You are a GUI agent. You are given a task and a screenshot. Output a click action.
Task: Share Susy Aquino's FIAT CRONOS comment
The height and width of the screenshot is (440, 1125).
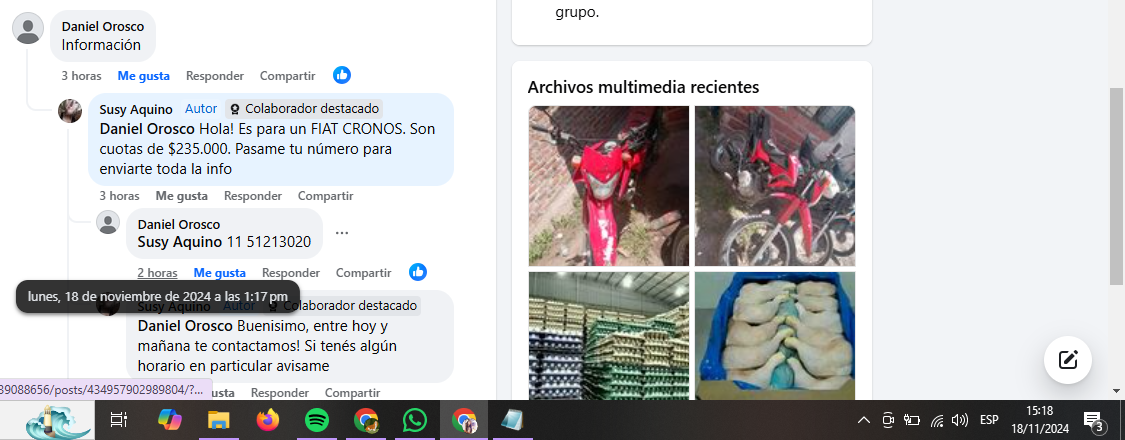325,195
